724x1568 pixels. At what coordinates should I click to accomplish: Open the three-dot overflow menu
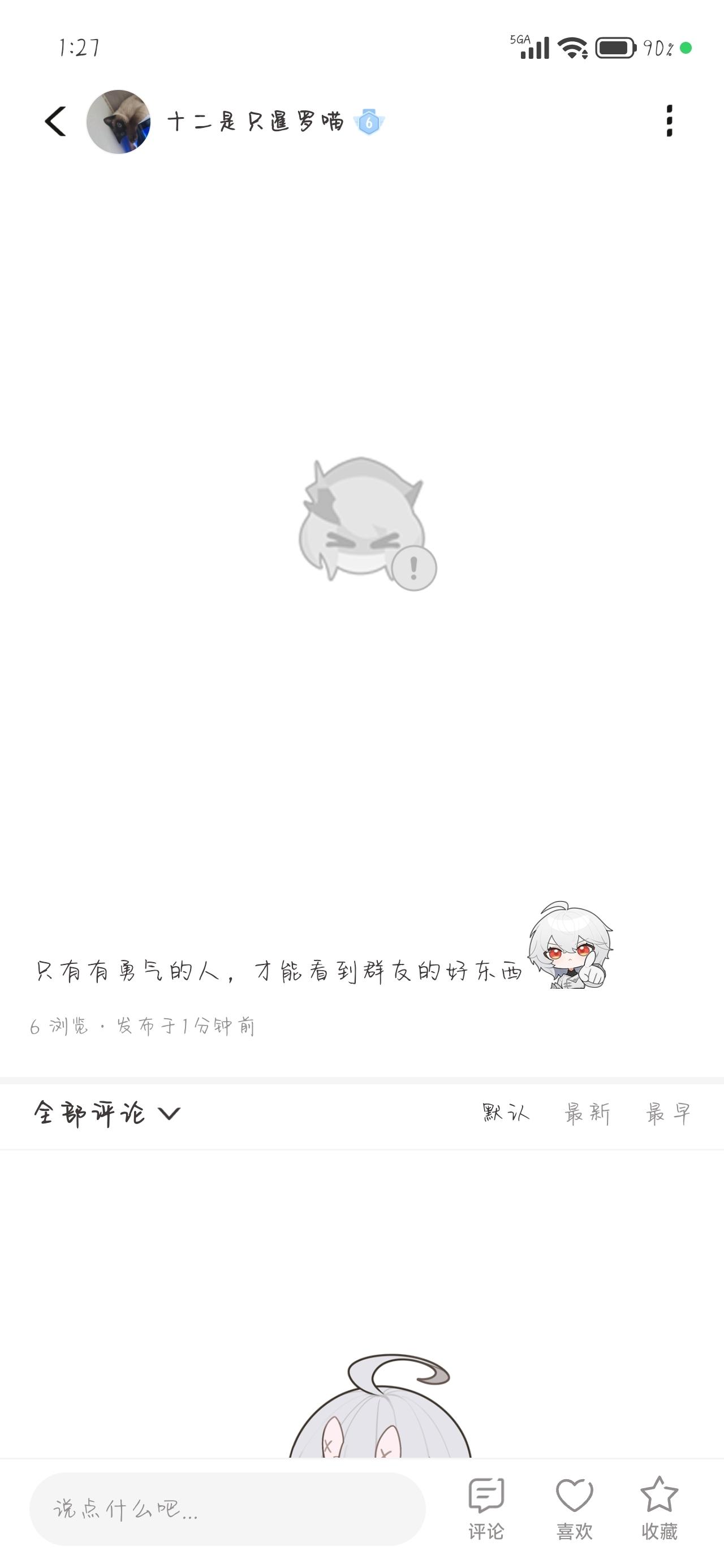tap(669, 120)
